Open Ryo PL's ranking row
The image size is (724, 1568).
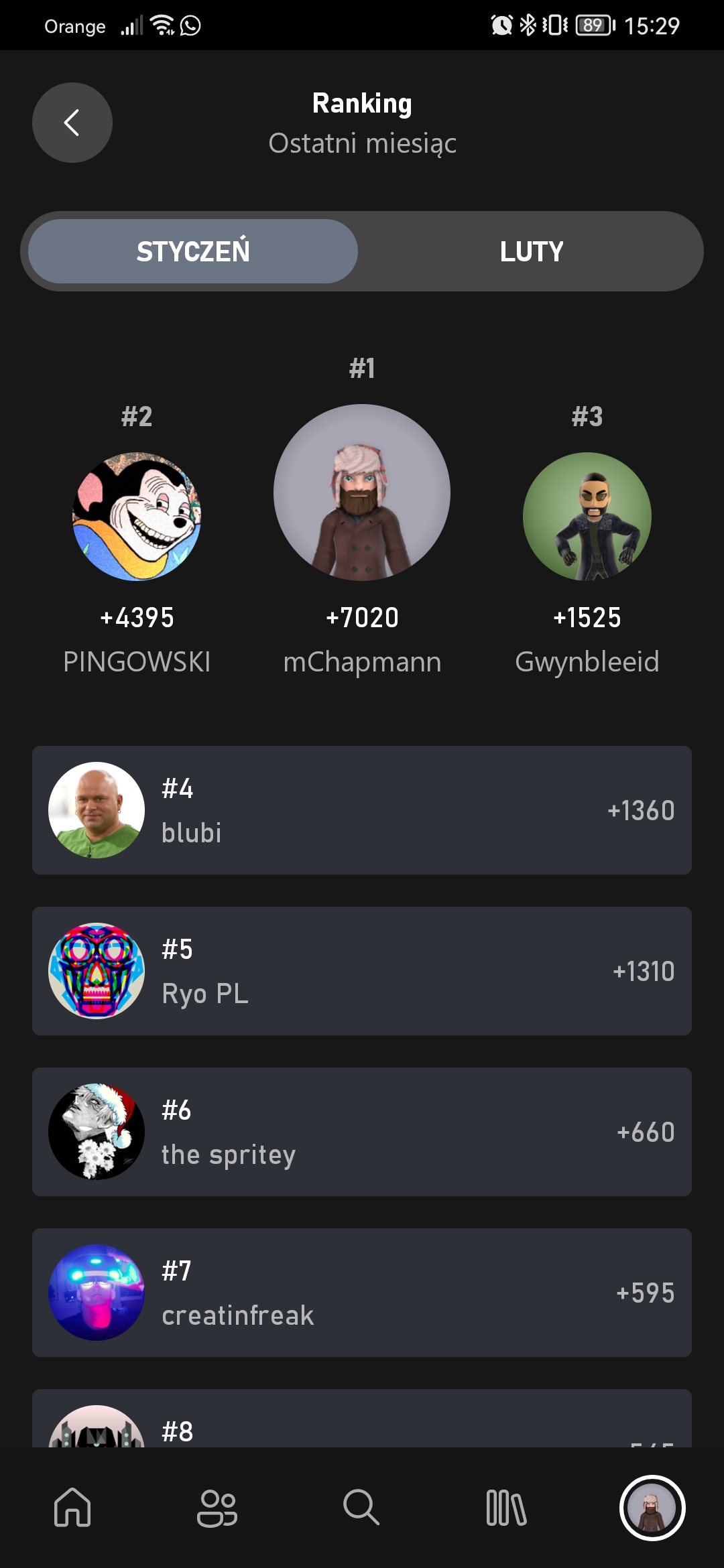(362, 971)
